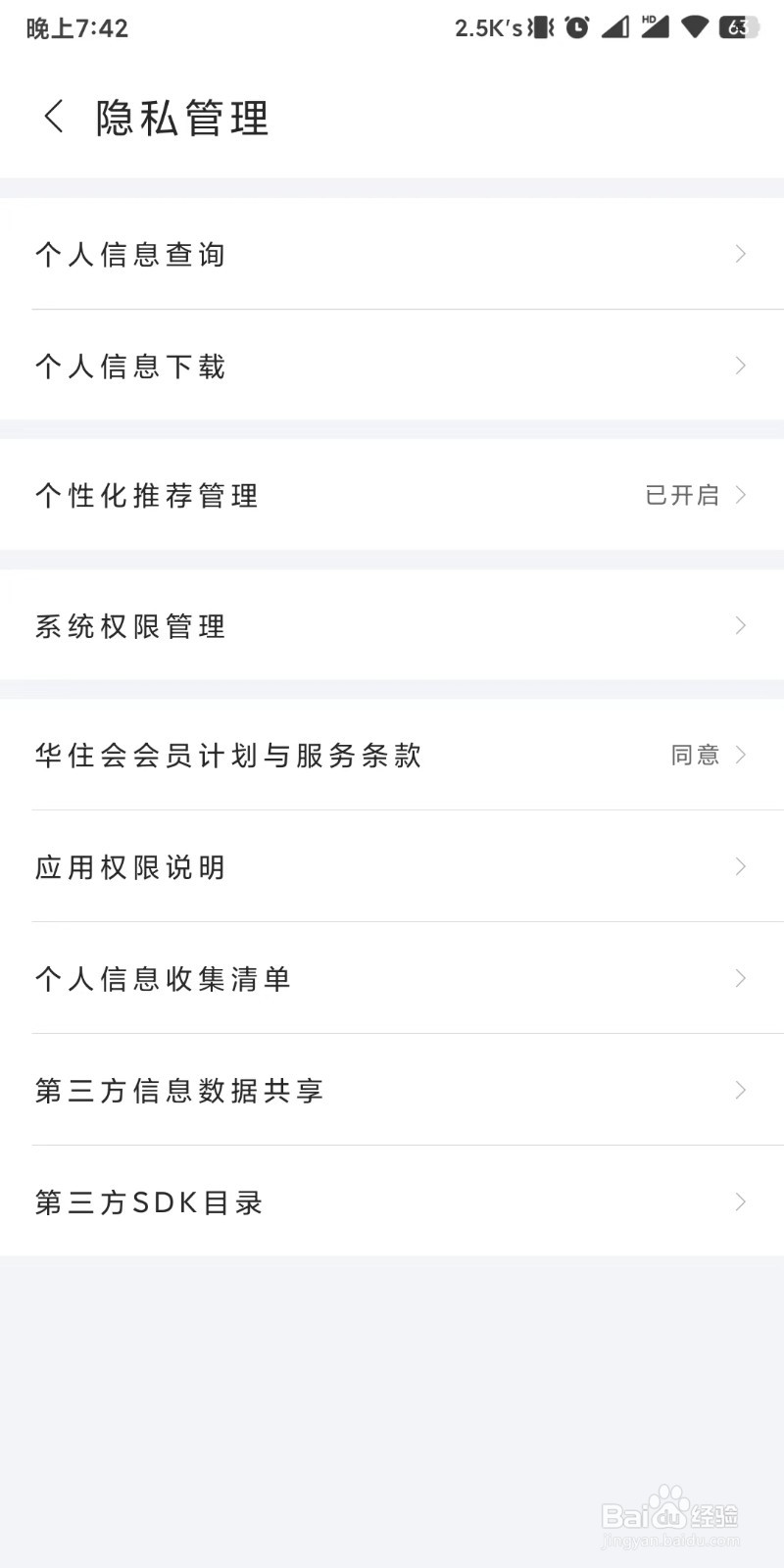Tap the cellular signal strength icon
784x1568 pixels.
614,27
